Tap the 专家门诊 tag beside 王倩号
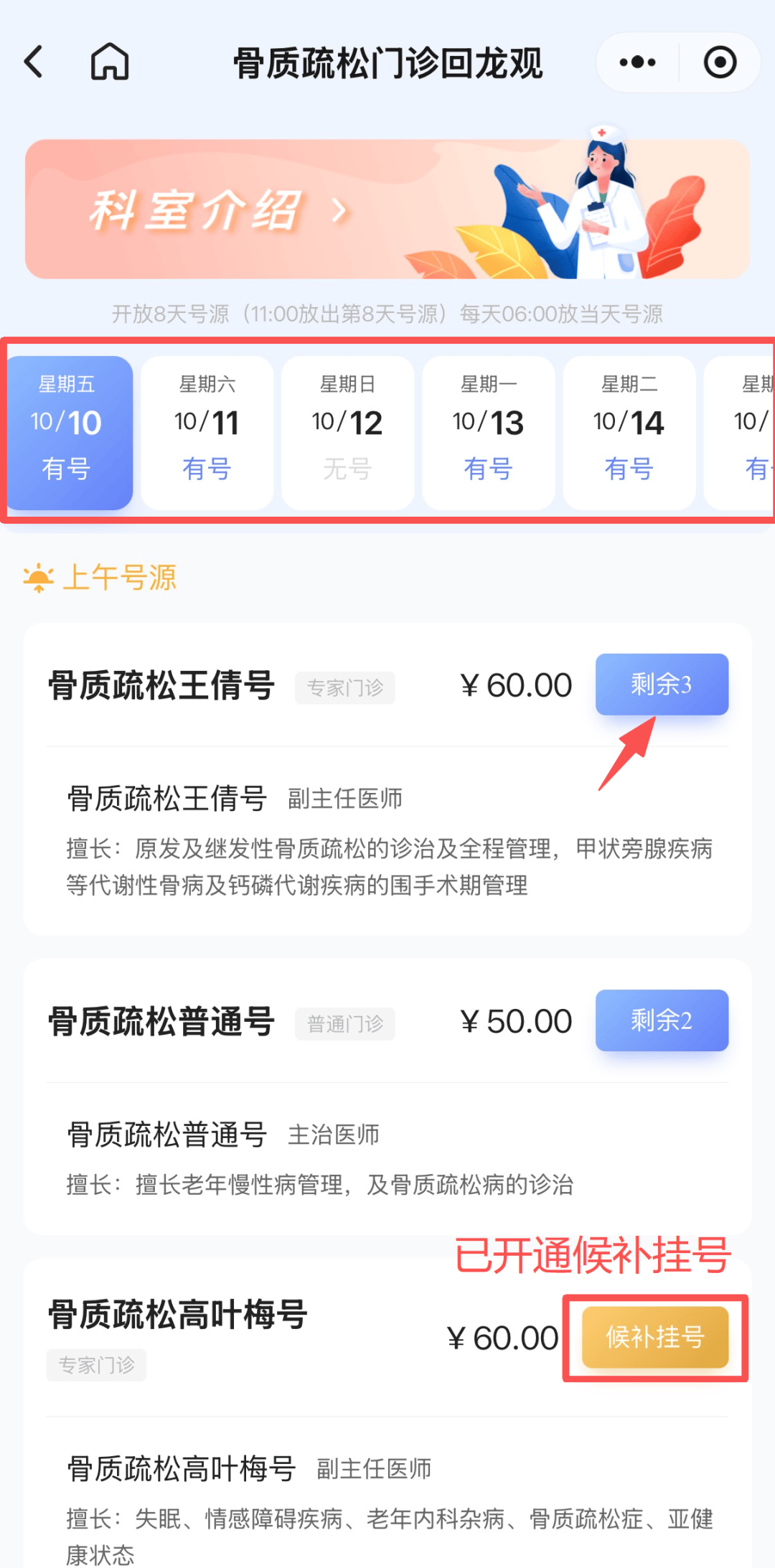This screenshot has height=1568, width=775. (344, 687)
